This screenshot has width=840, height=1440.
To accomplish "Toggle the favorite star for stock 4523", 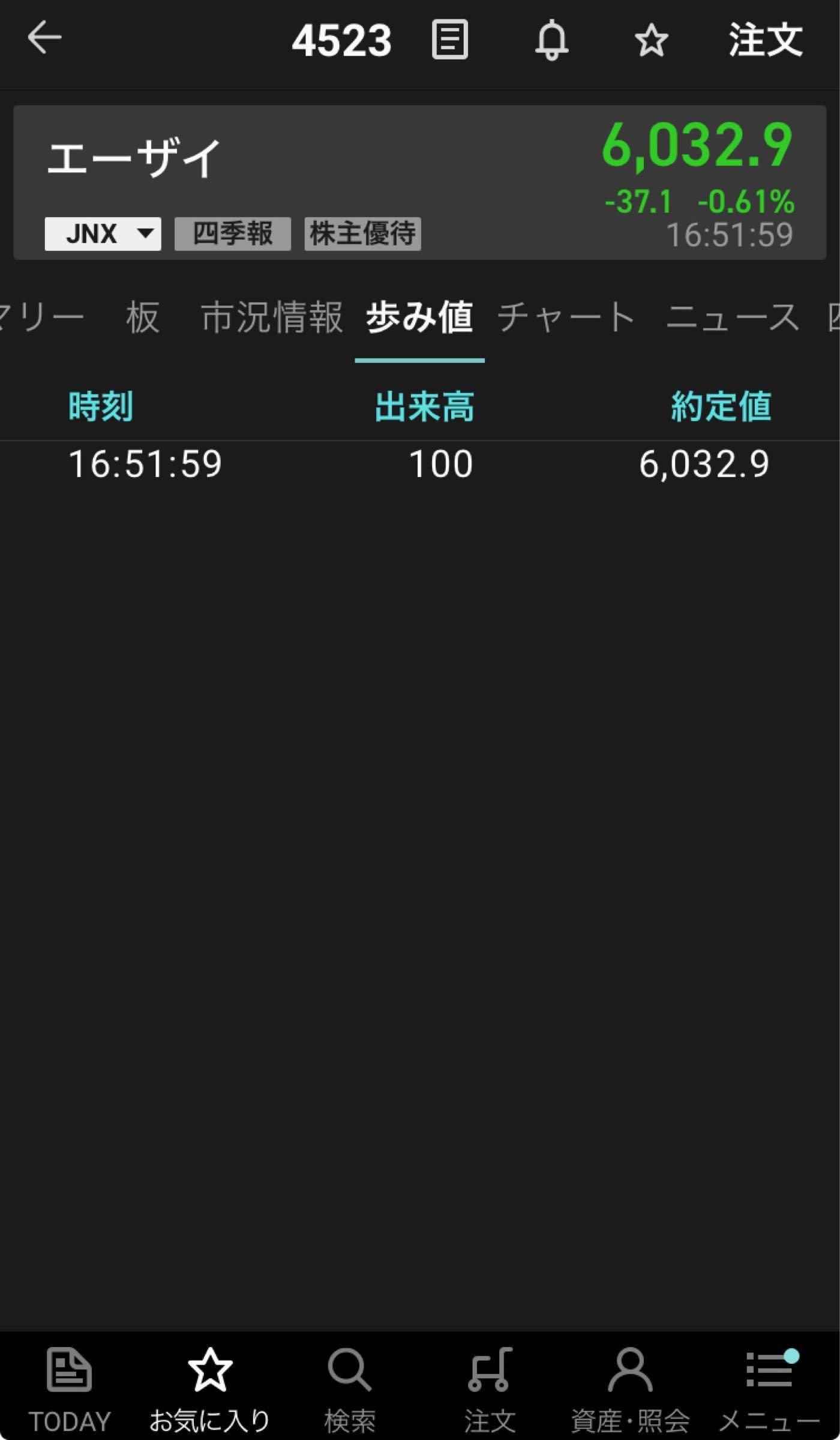I will [x=652, y=41].
